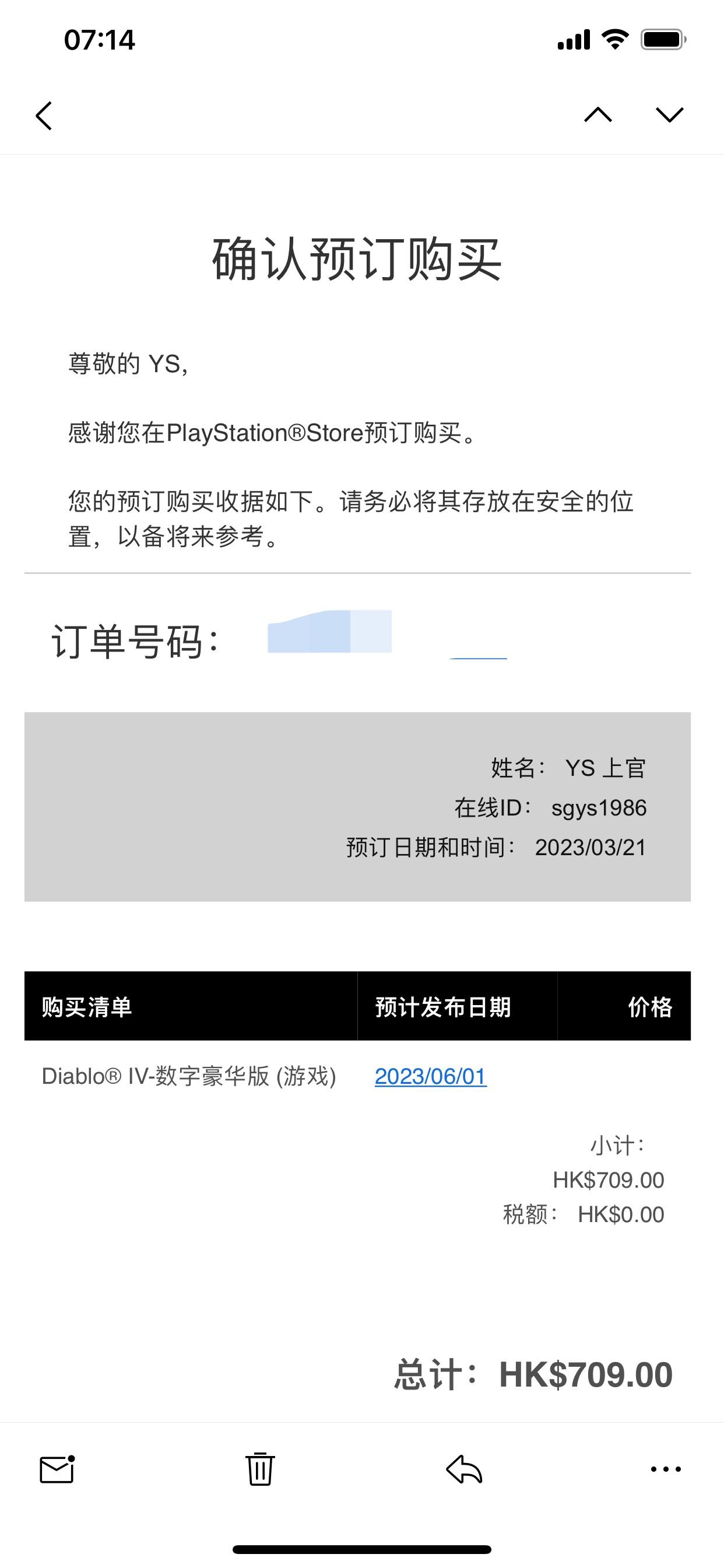The width and height of the screenshot is (724, 1568).
Task: Go to the previous email
Action: (598, 114)
